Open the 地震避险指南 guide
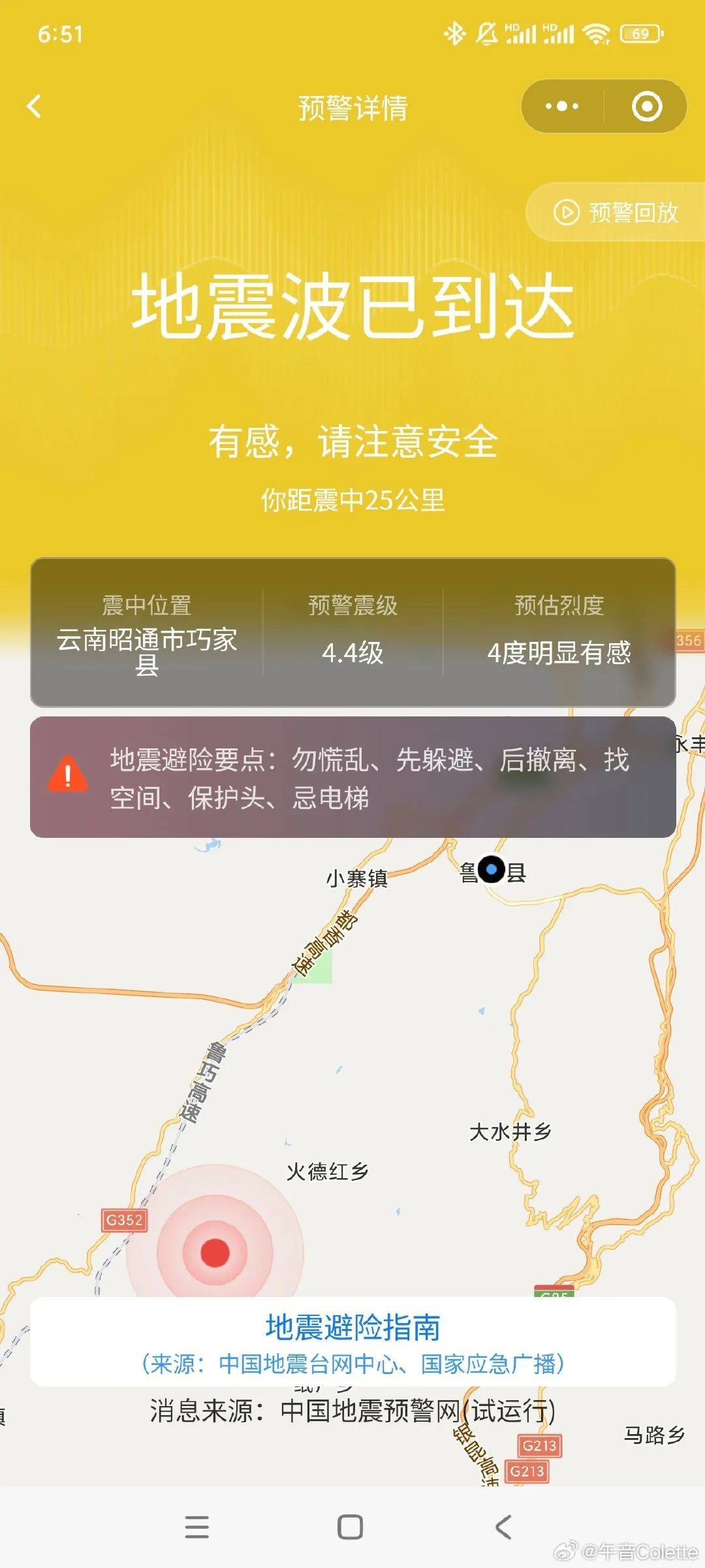 point(352,1326)
